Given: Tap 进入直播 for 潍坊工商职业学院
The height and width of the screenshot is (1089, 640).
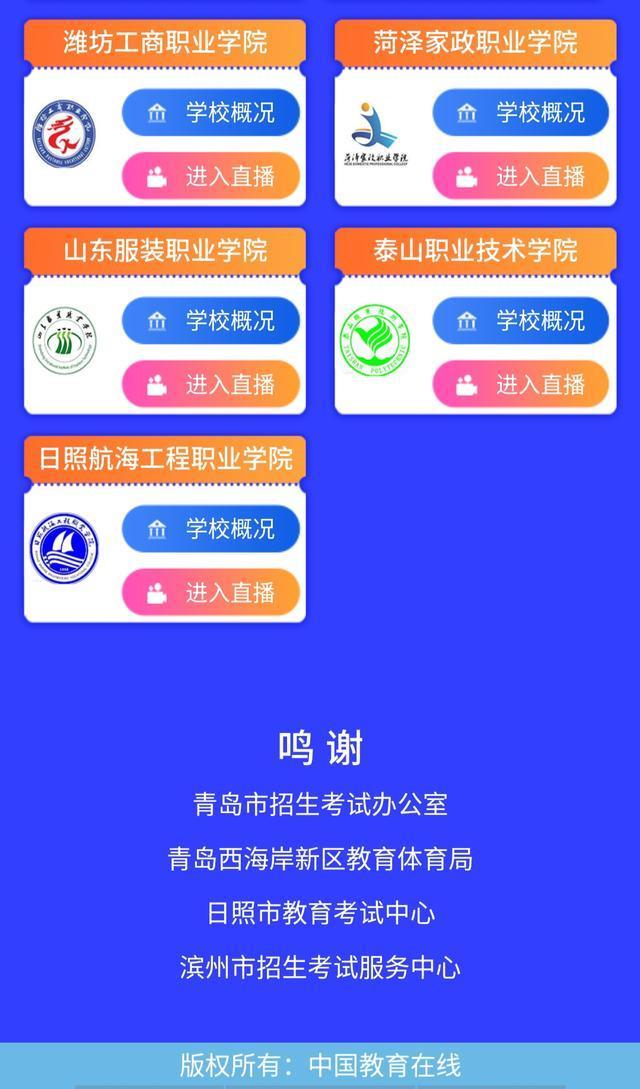Looking at the screenshot, I should point(211,176).
